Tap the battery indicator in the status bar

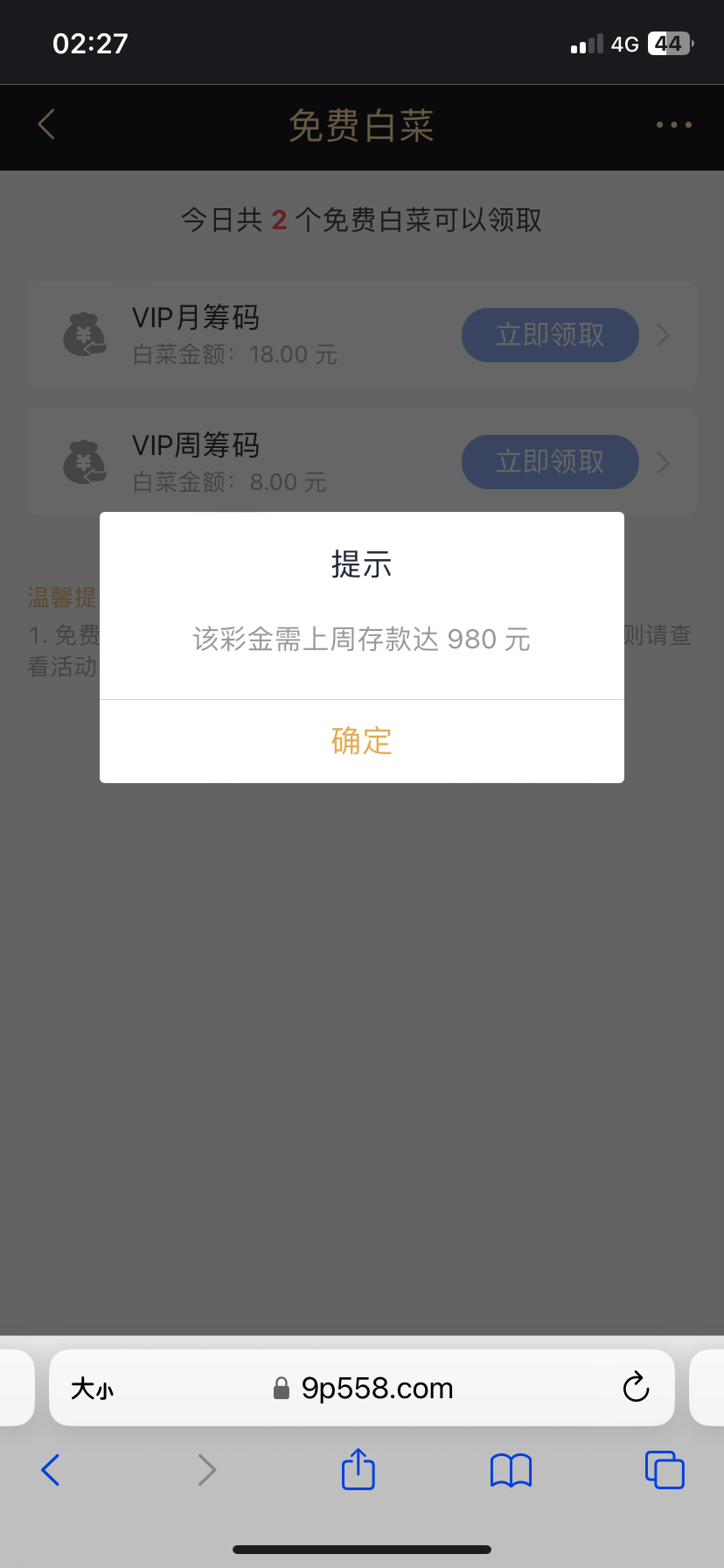[x=668, y=42]
